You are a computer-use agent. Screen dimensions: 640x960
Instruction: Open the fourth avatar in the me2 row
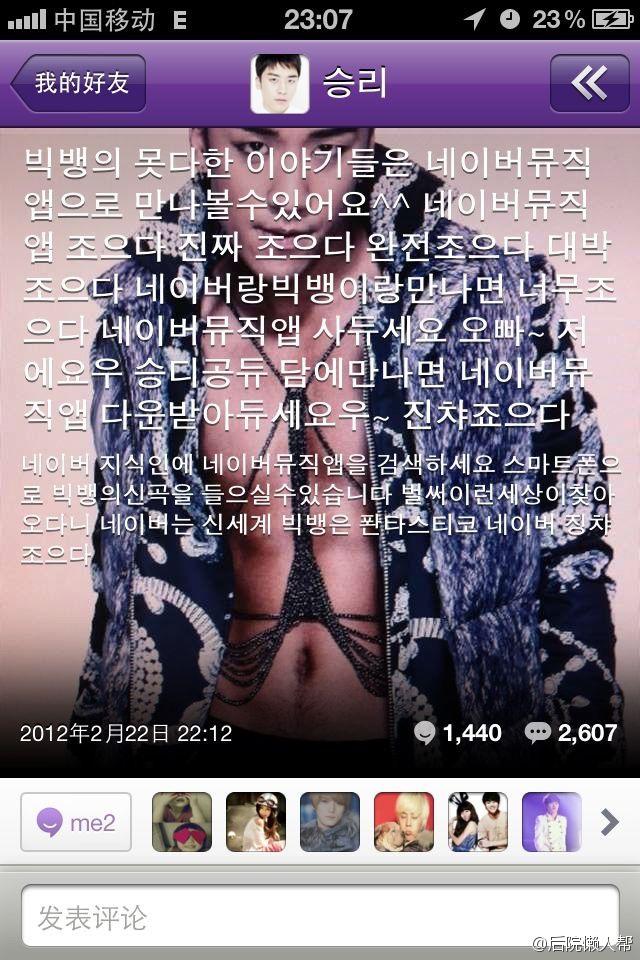point(404,822)
